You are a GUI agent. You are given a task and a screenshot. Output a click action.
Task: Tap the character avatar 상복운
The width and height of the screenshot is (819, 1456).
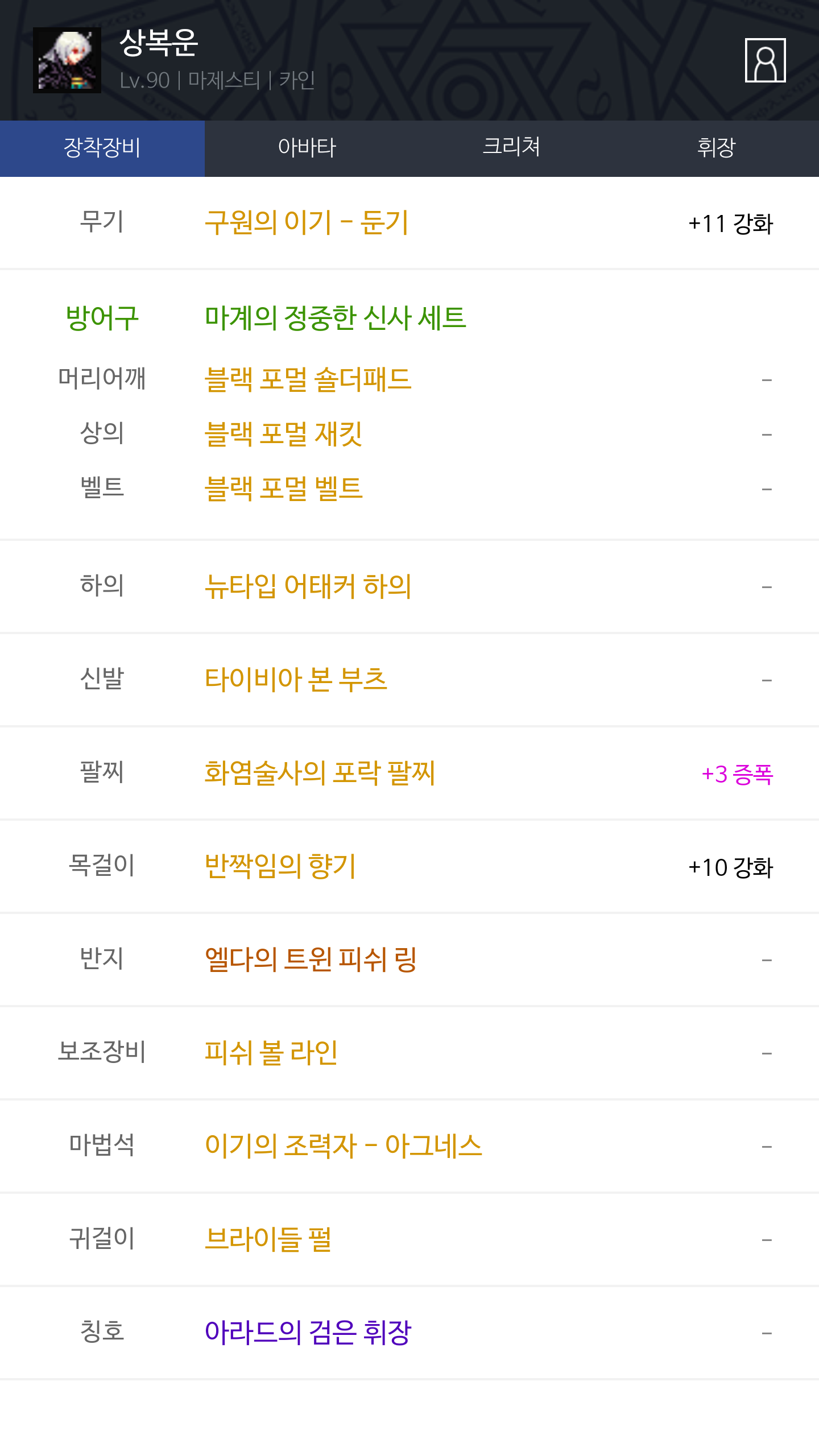coord(67,60)
